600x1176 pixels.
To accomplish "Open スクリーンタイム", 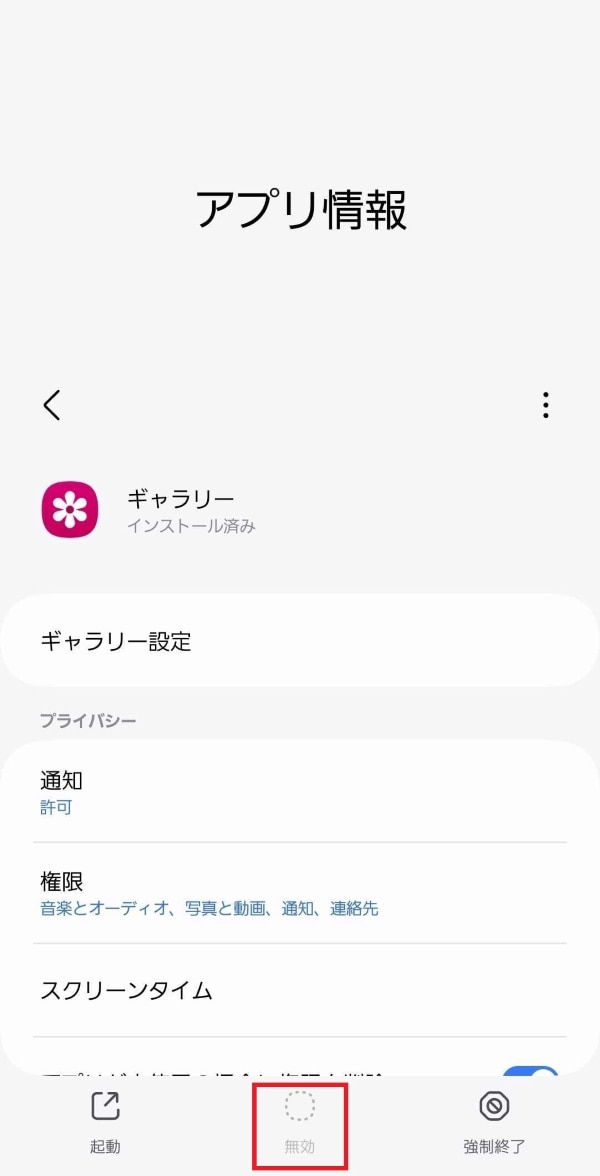I will pyautogui.click(x=300, y=991).
